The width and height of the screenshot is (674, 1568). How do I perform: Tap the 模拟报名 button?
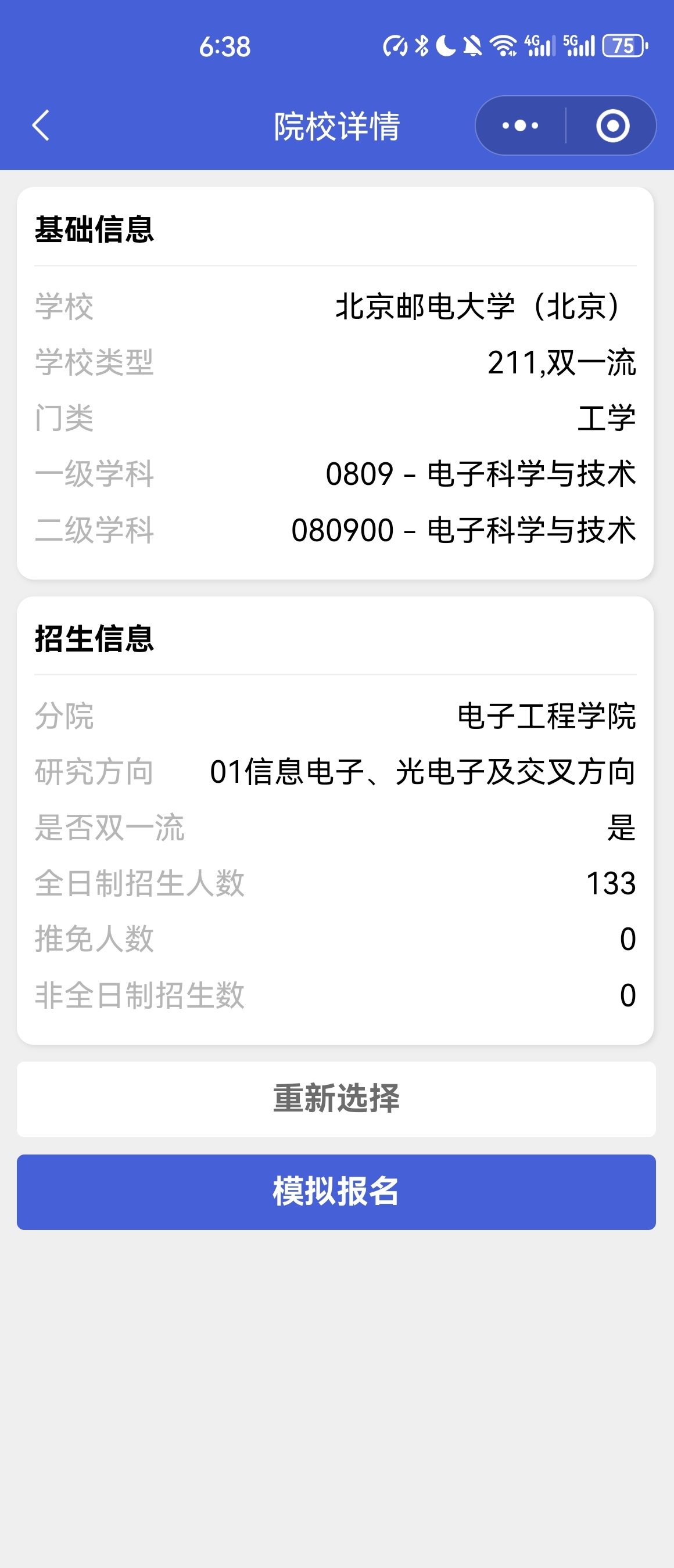pos(336,1191)
